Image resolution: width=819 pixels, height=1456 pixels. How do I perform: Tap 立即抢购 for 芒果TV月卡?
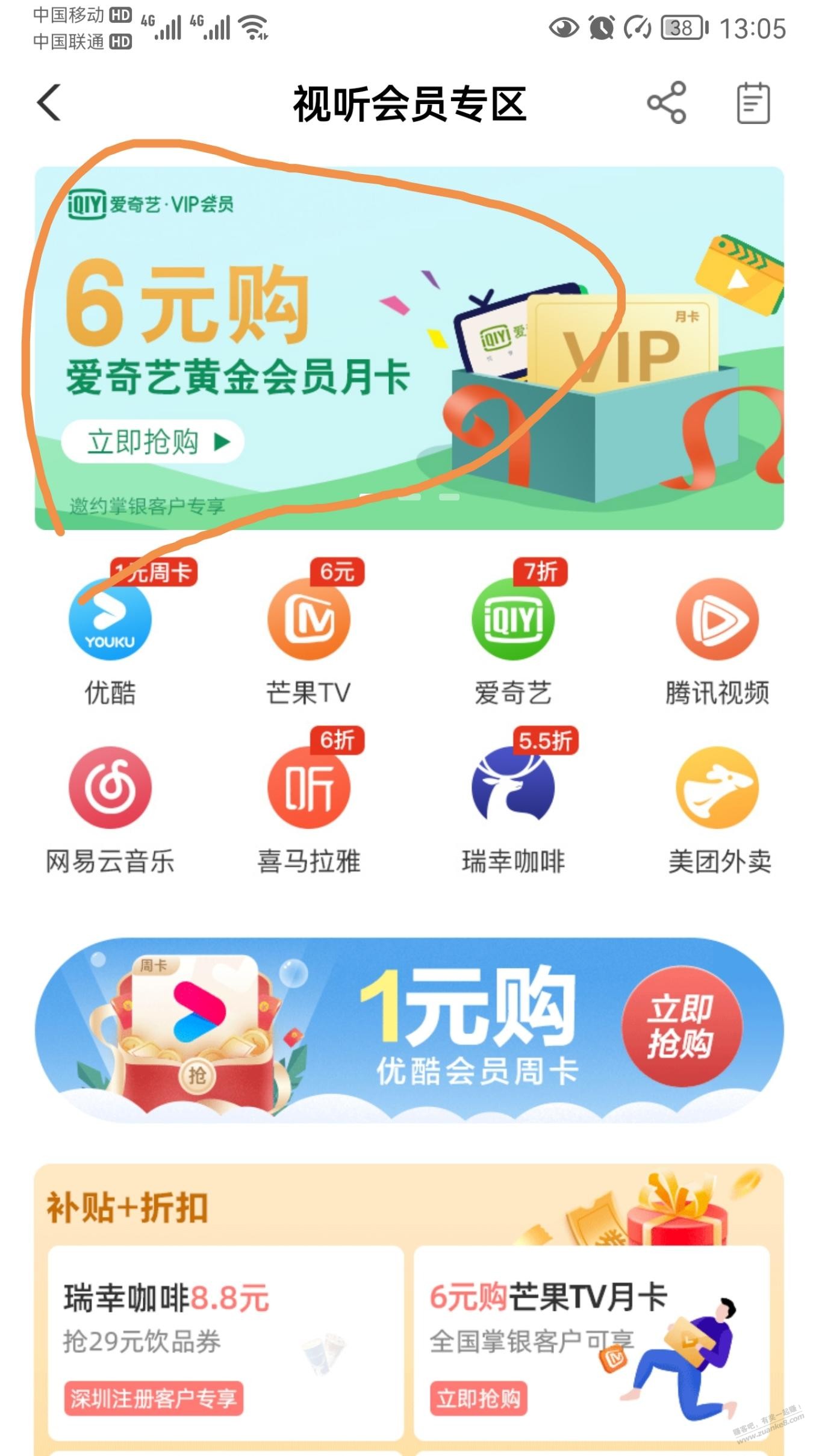pyautogui.click(x=479, y=1398)
